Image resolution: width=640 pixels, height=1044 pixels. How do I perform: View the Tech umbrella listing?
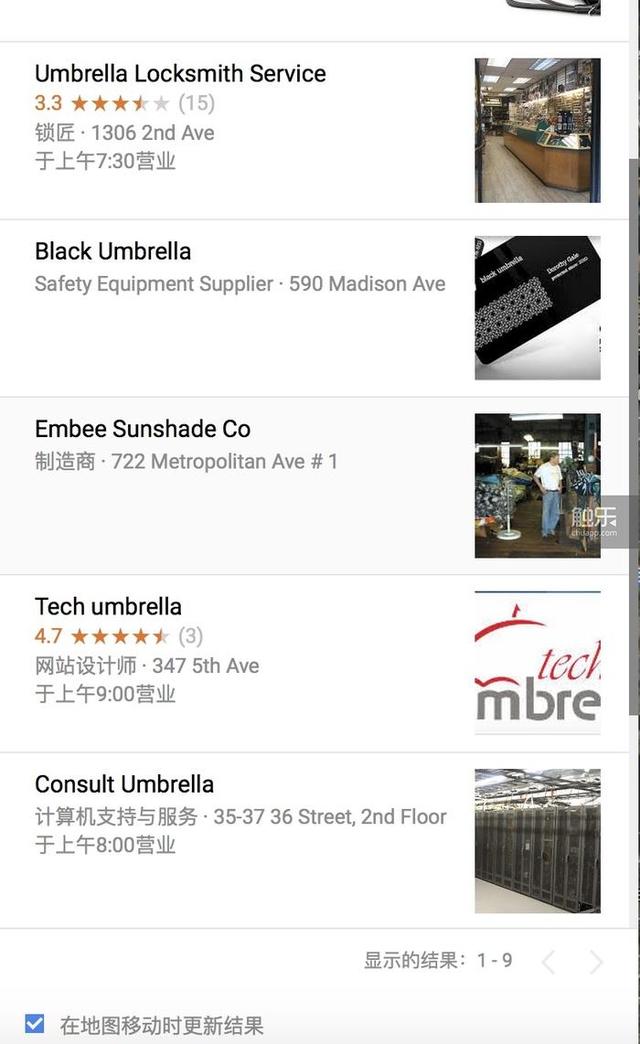[x=108, y=607]
